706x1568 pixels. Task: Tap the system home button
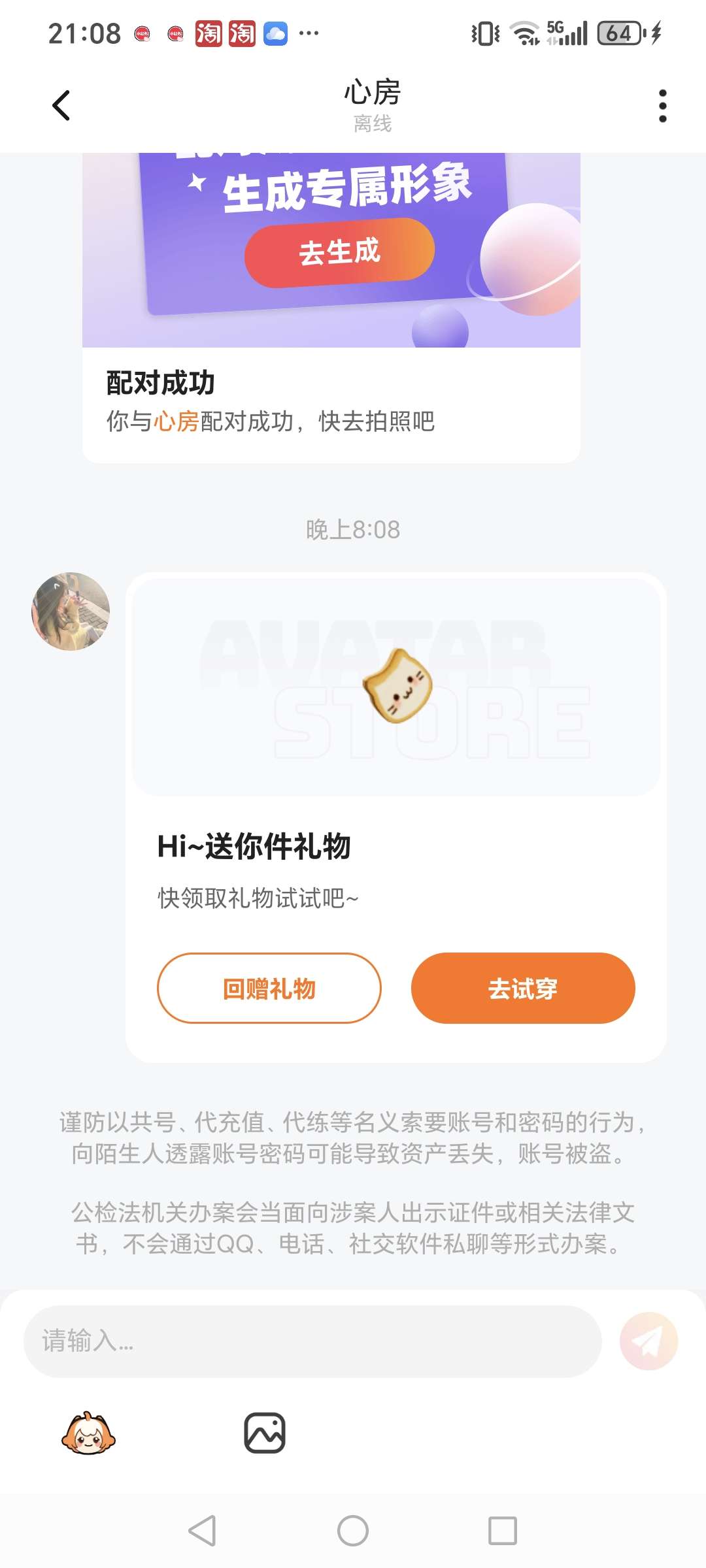tap(353, 1530)
